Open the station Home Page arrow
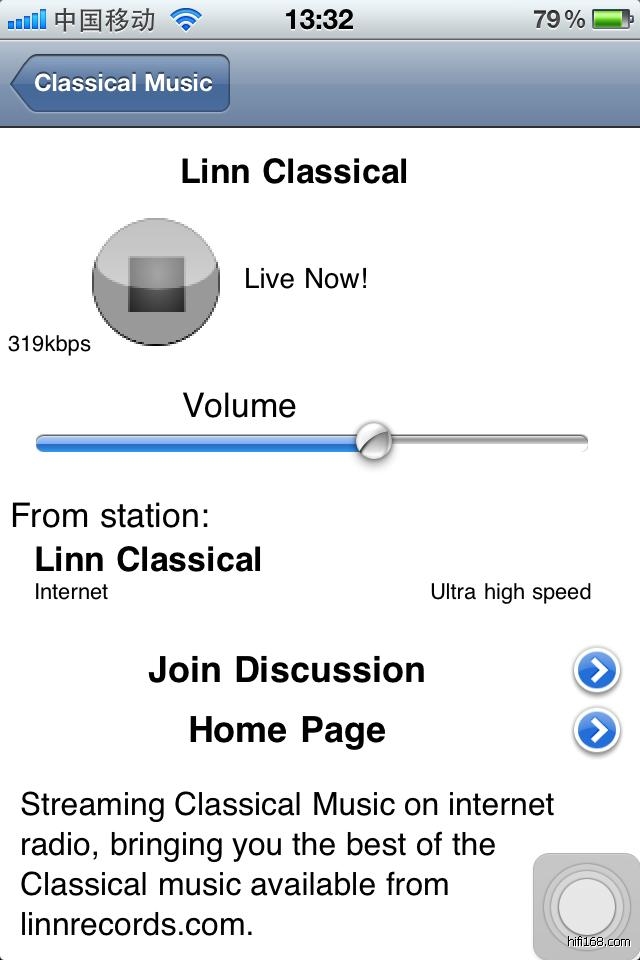This screenshot has height=960, width=640. (596, 731)
